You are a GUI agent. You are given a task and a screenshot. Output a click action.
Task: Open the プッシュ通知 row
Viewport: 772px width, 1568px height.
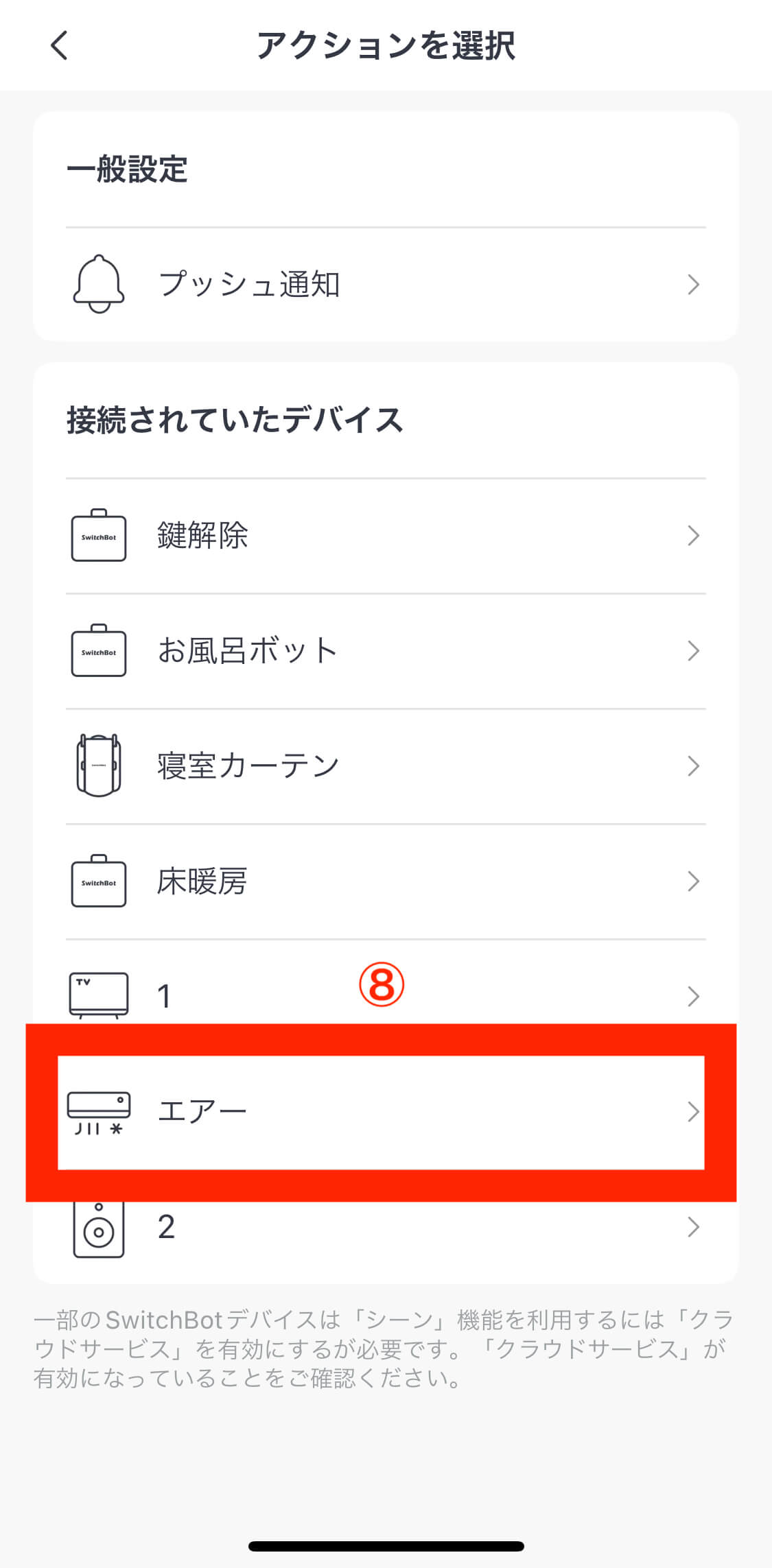point(386,284)
